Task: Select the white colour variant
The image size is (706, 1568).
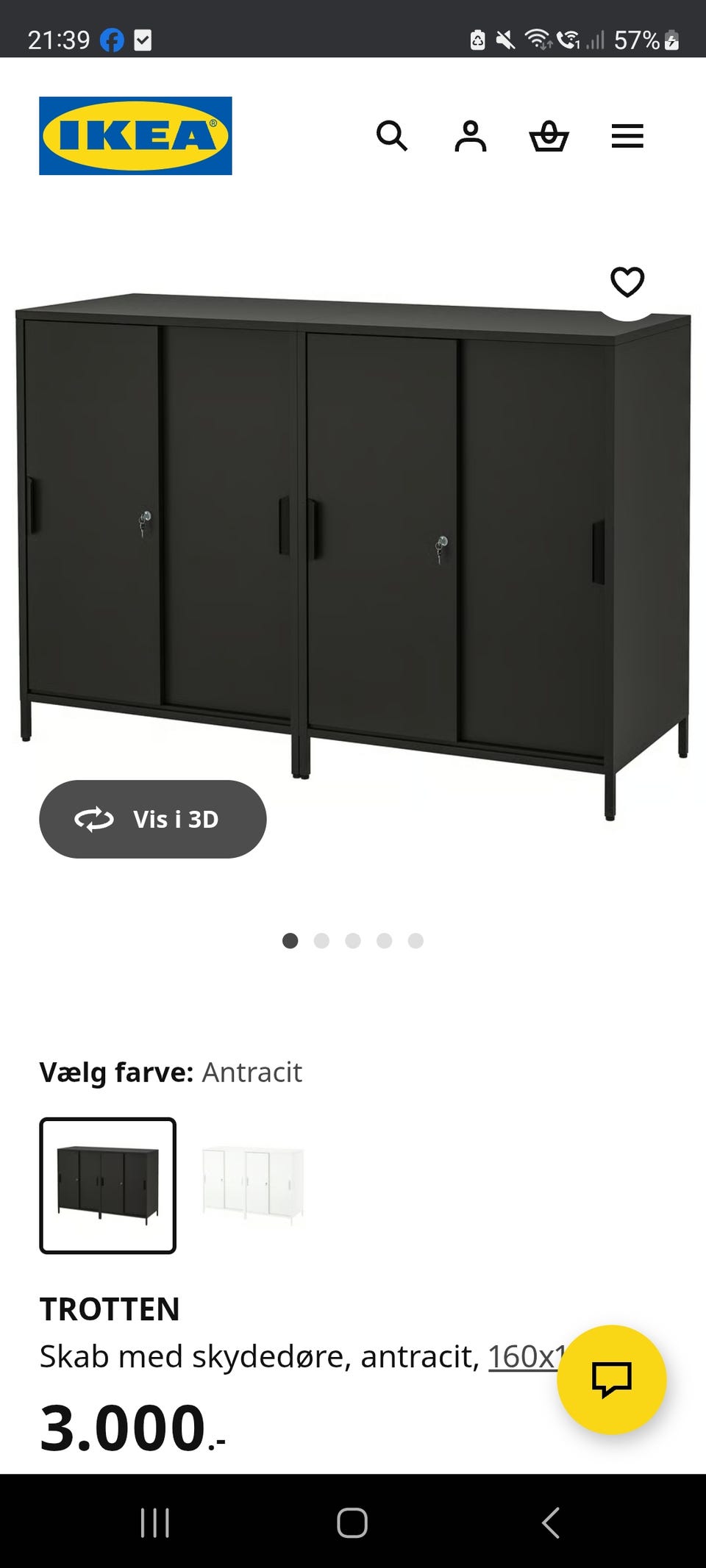Action: pos(253,1185)
